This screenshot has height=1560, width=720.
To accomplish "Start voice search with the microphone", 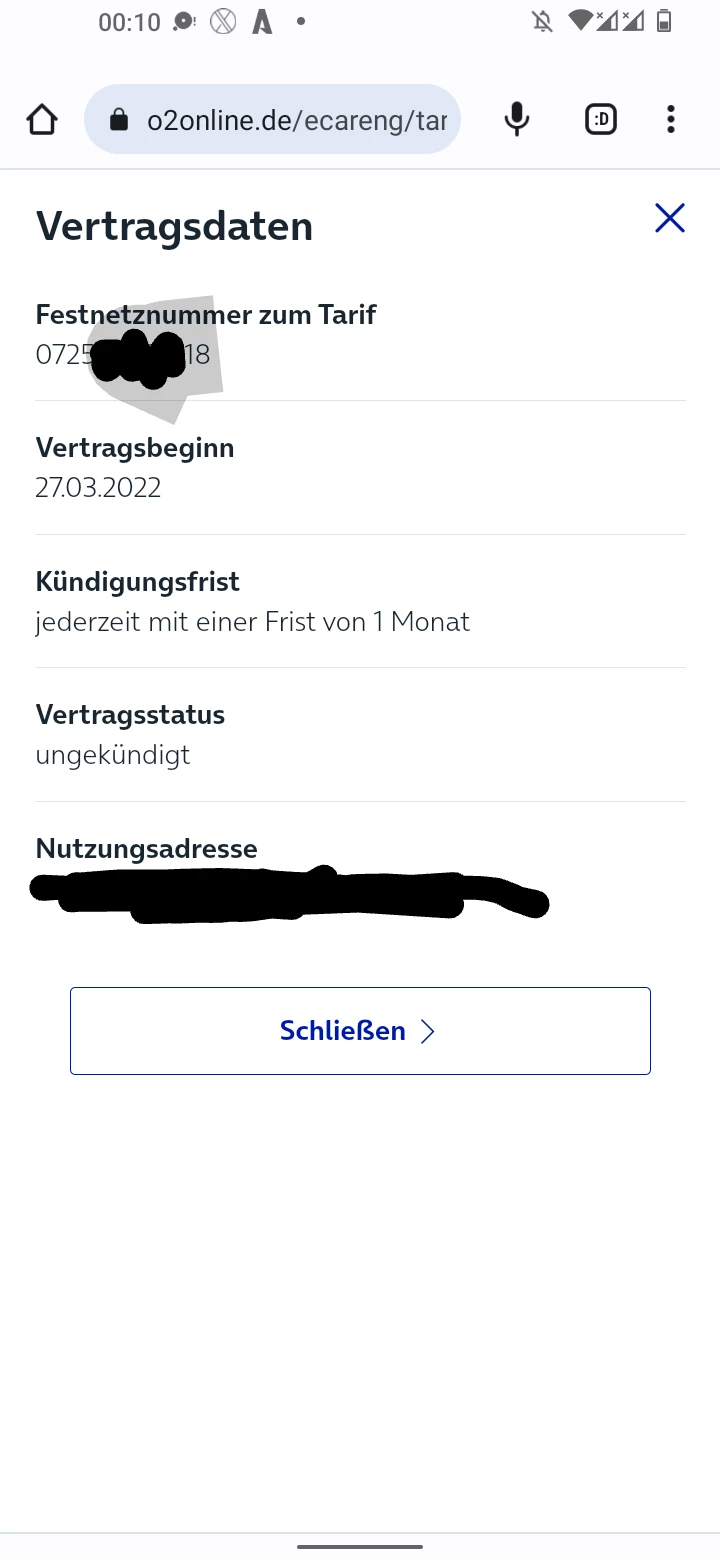I will click(x=516, y=120).
